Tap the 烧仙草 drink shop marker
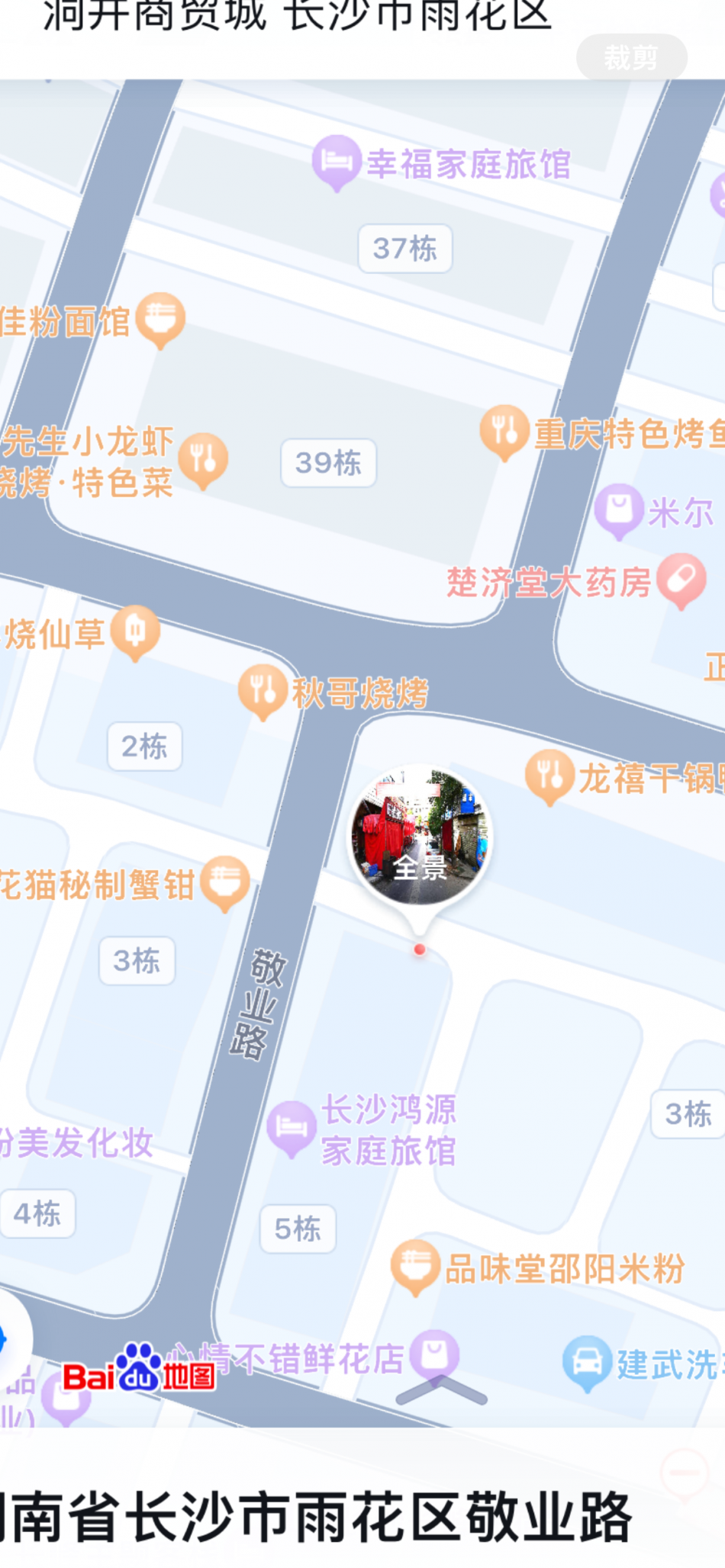 tap(135, 631)
